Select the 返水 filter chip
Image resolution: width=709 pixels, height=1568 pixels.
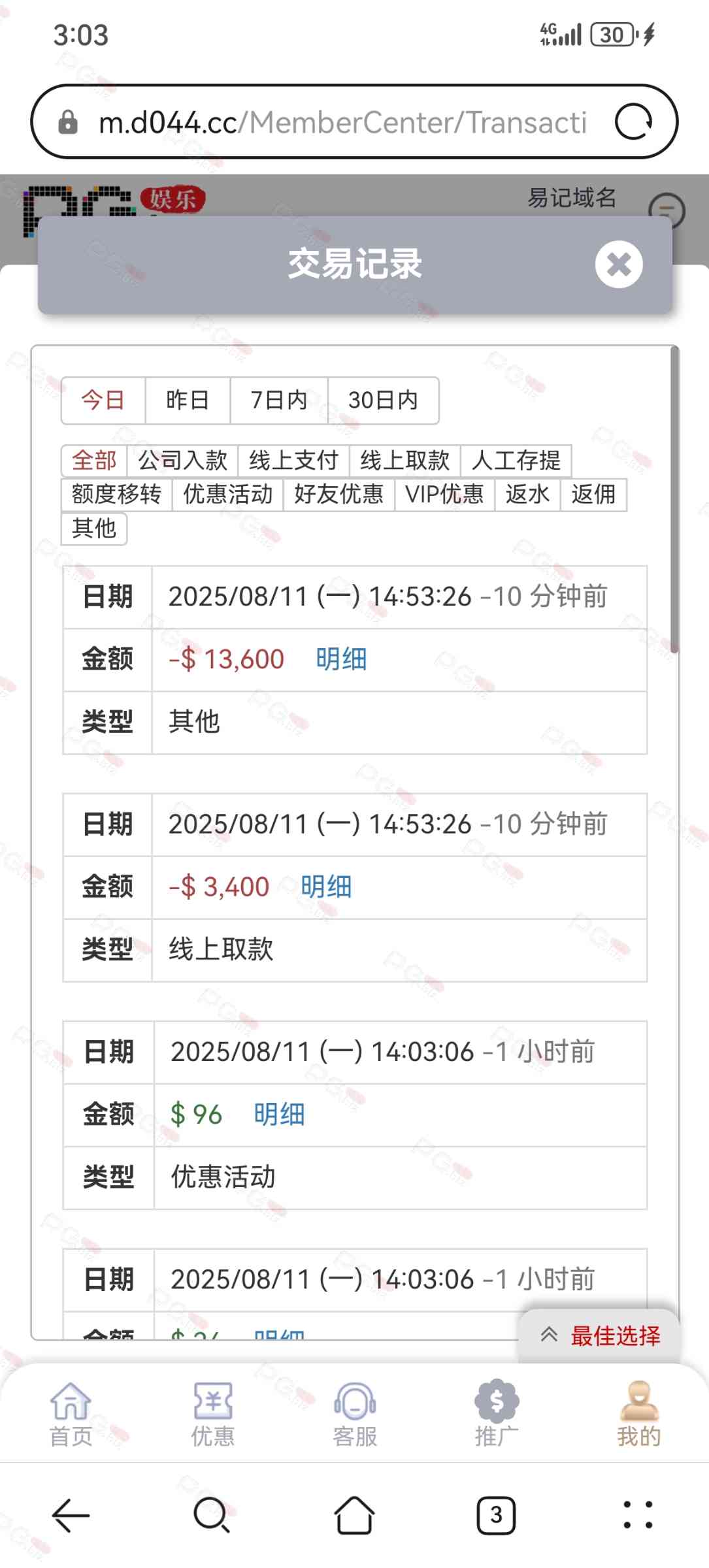527,495
